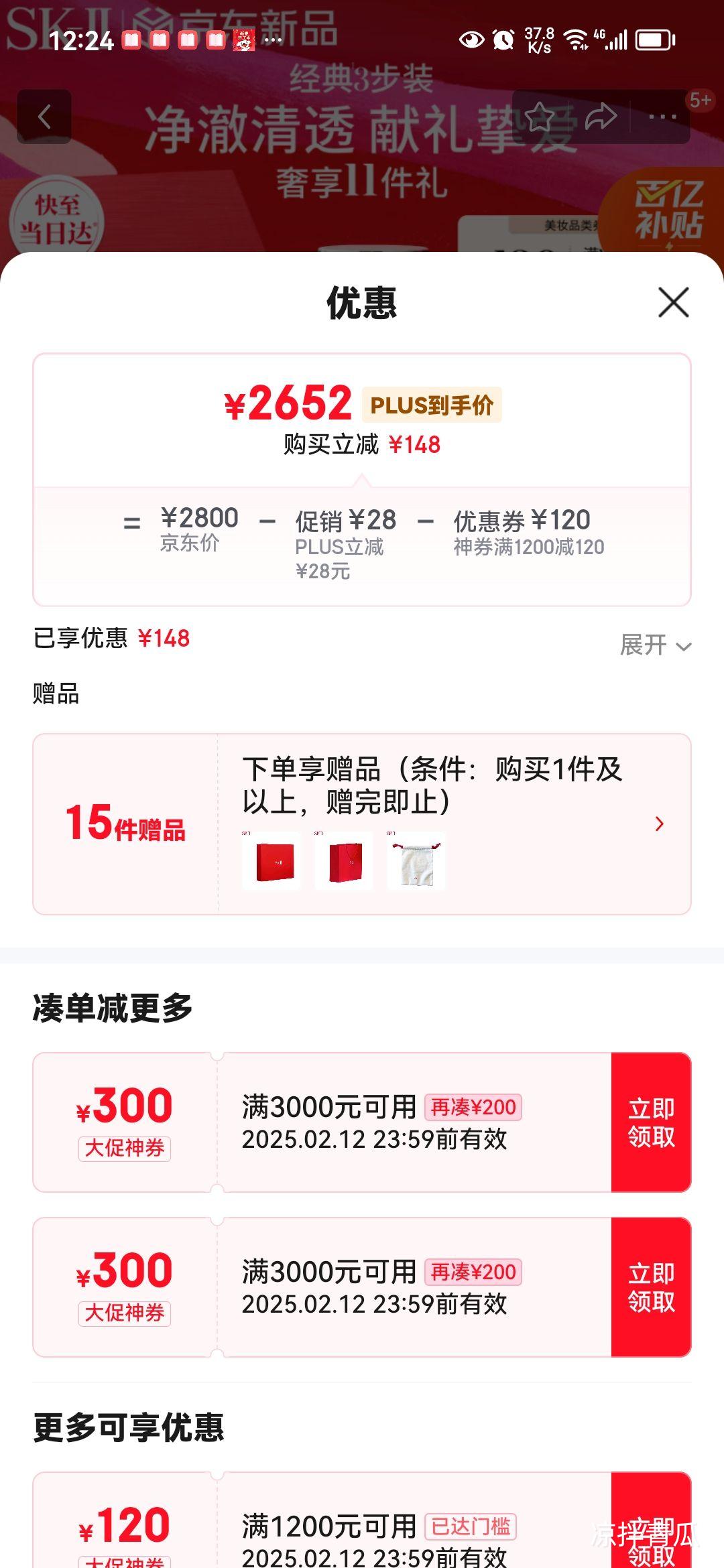Tap the star to favorite this product
Screen dimensions: 724x1568
click(540, 115)
